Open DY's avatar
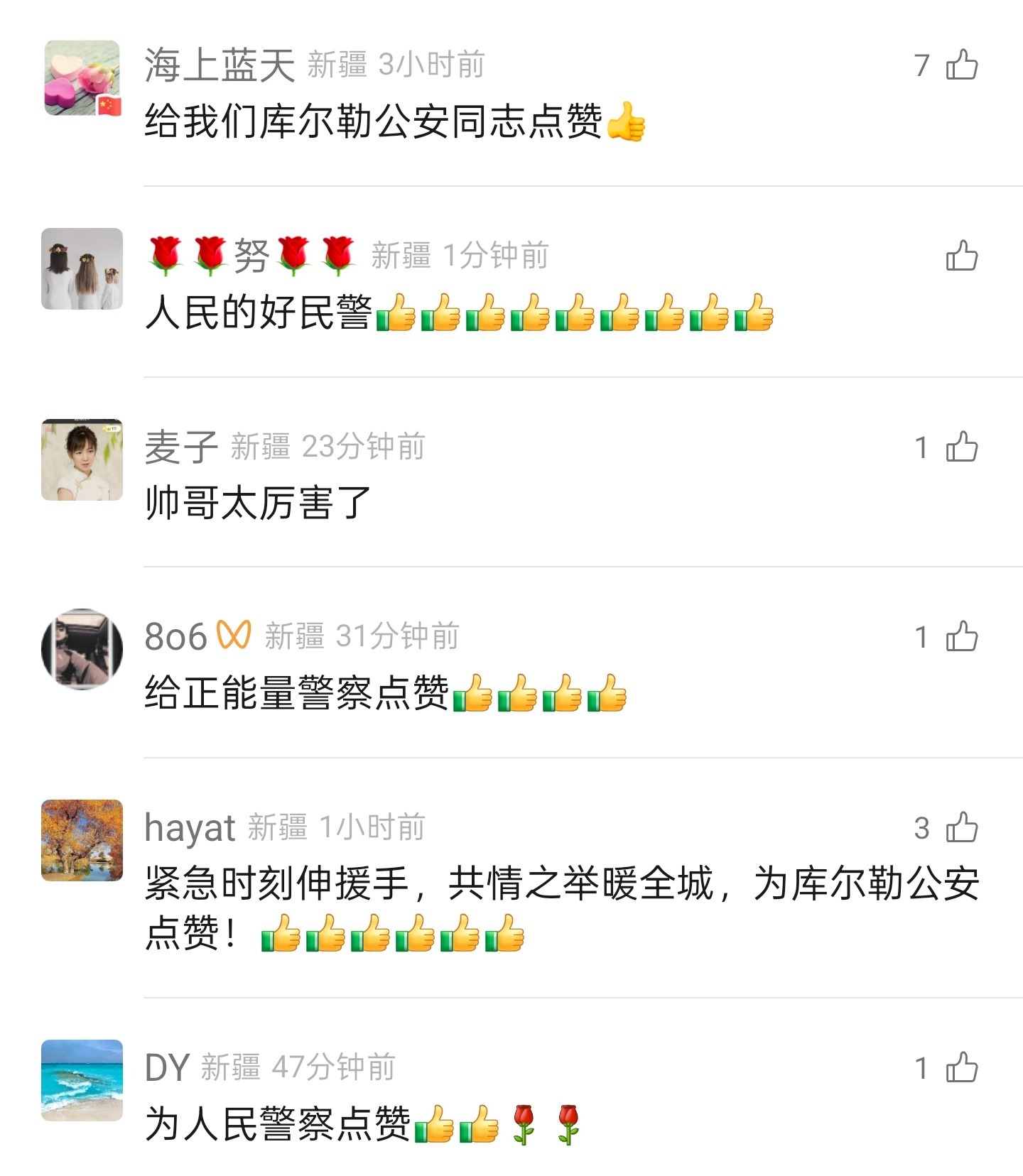 (82, 1080)
